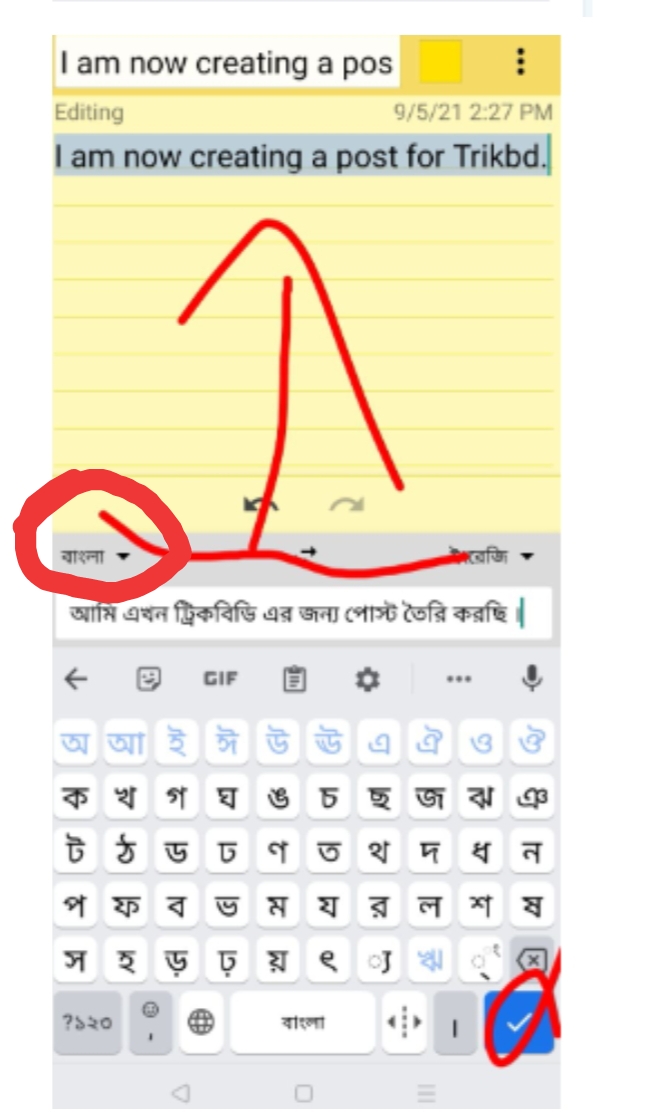Start voice typing with the microphone
The image size is (653, 1118).
click(x=532, y=680)
